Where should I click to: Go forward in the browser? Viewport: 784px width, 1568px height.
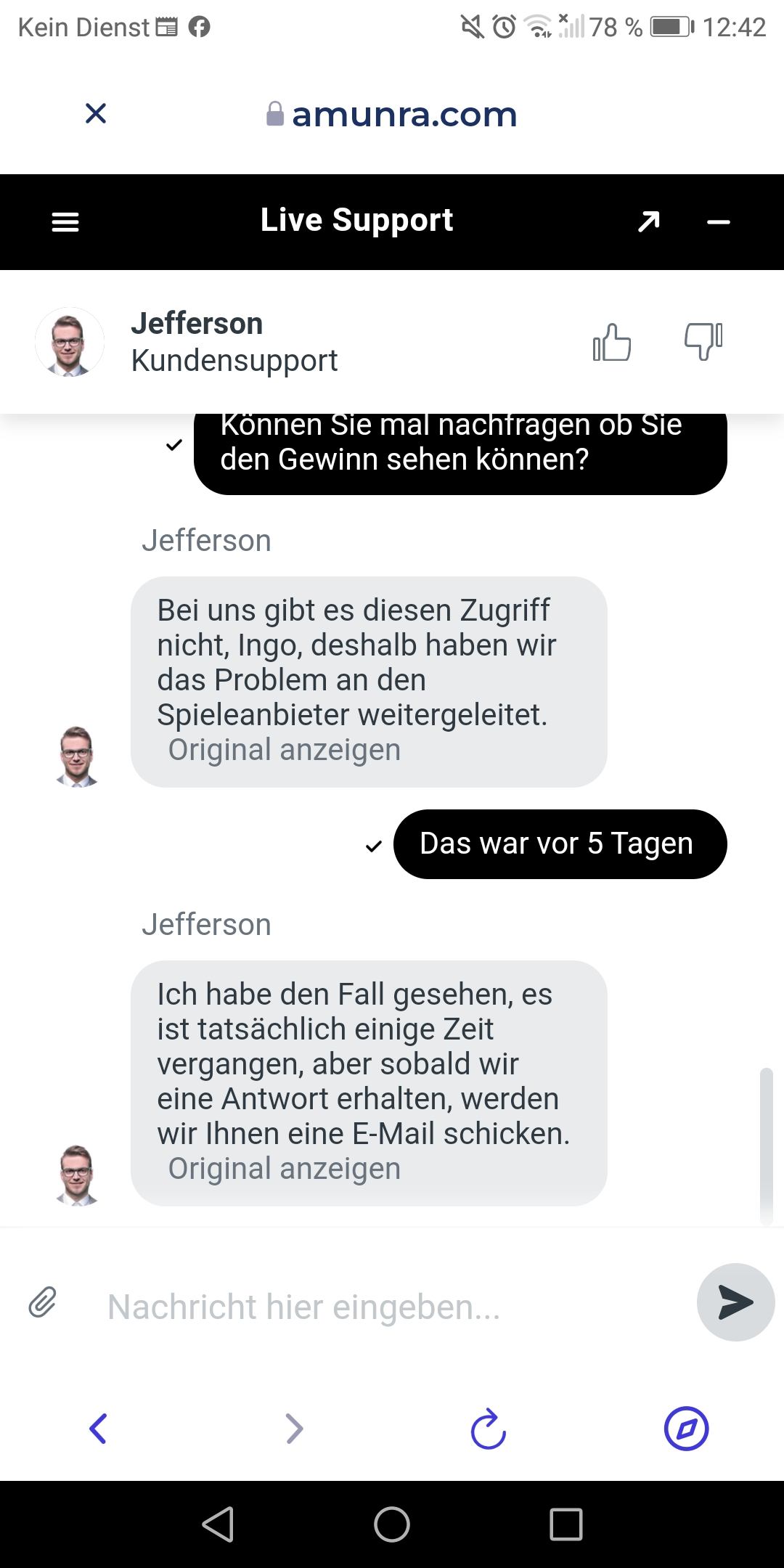[294, 1429]
